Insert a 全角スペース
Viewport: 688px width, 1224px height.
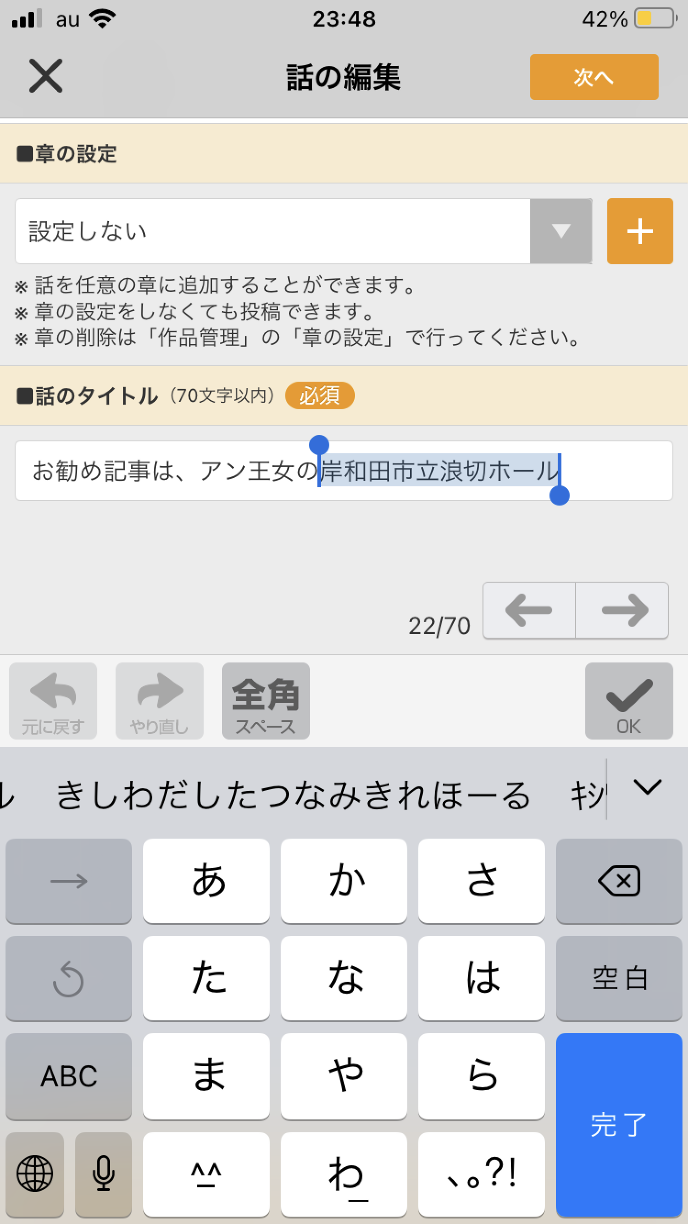(x=265, y=701)
